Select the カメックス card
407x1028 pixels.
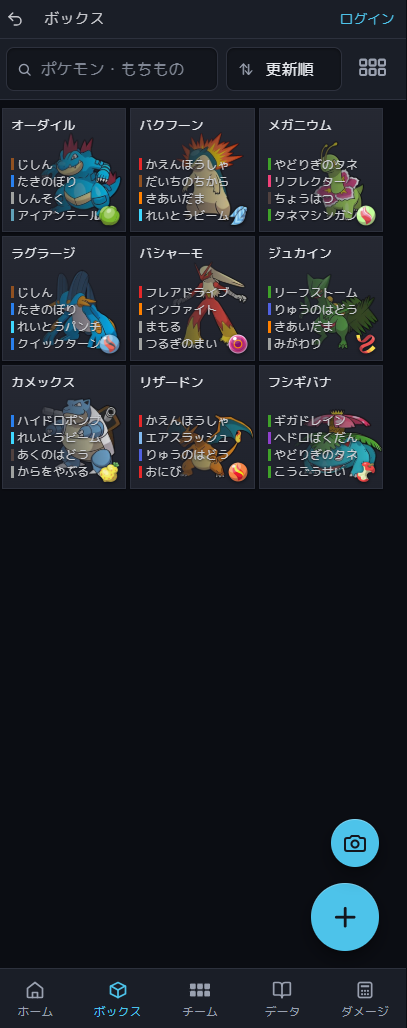tap(64, 427)
